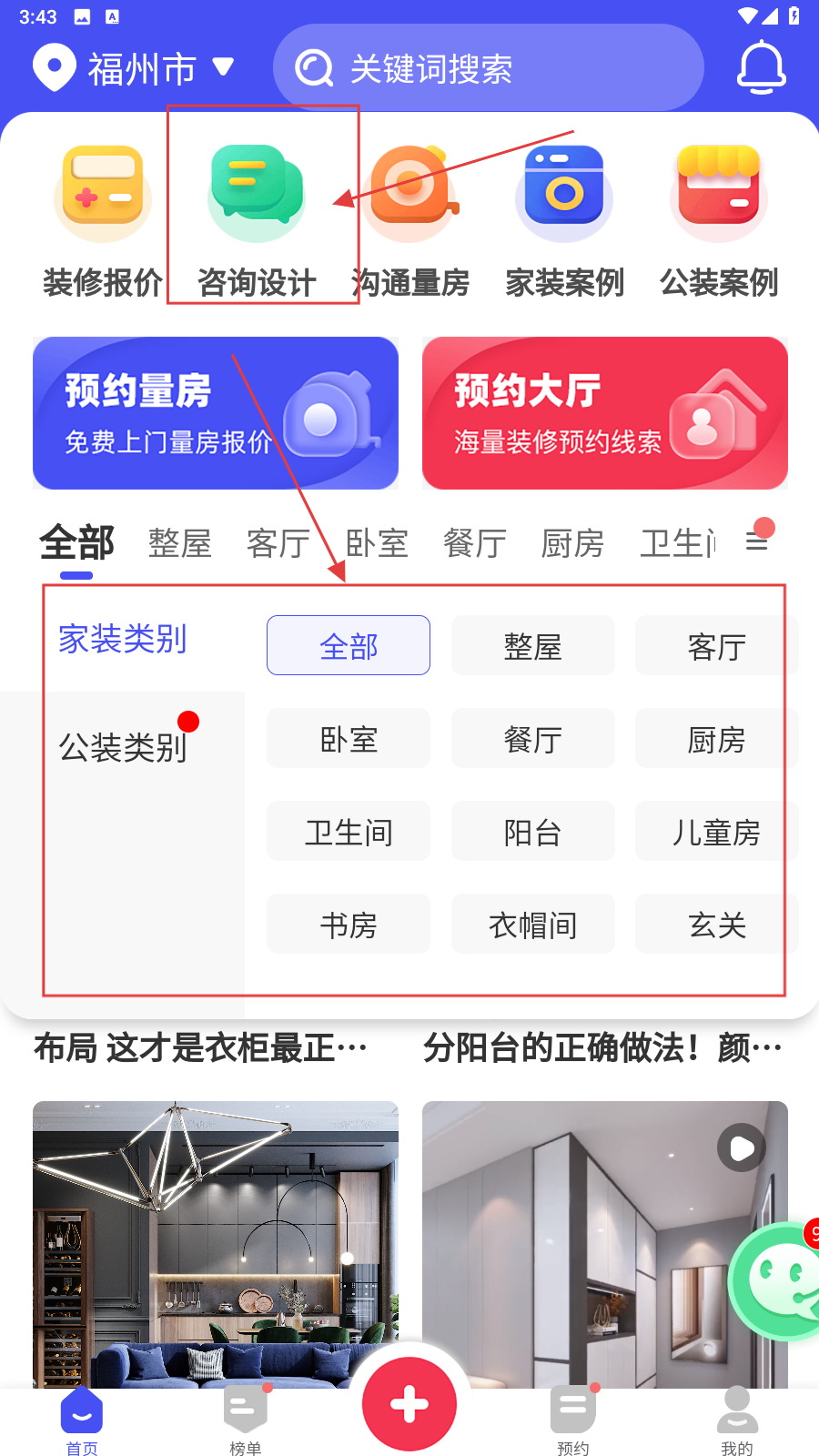The image size is (819, 1456).
Task: Open the notifications bell
Action: pyautogui.click(x=761, y=67)
